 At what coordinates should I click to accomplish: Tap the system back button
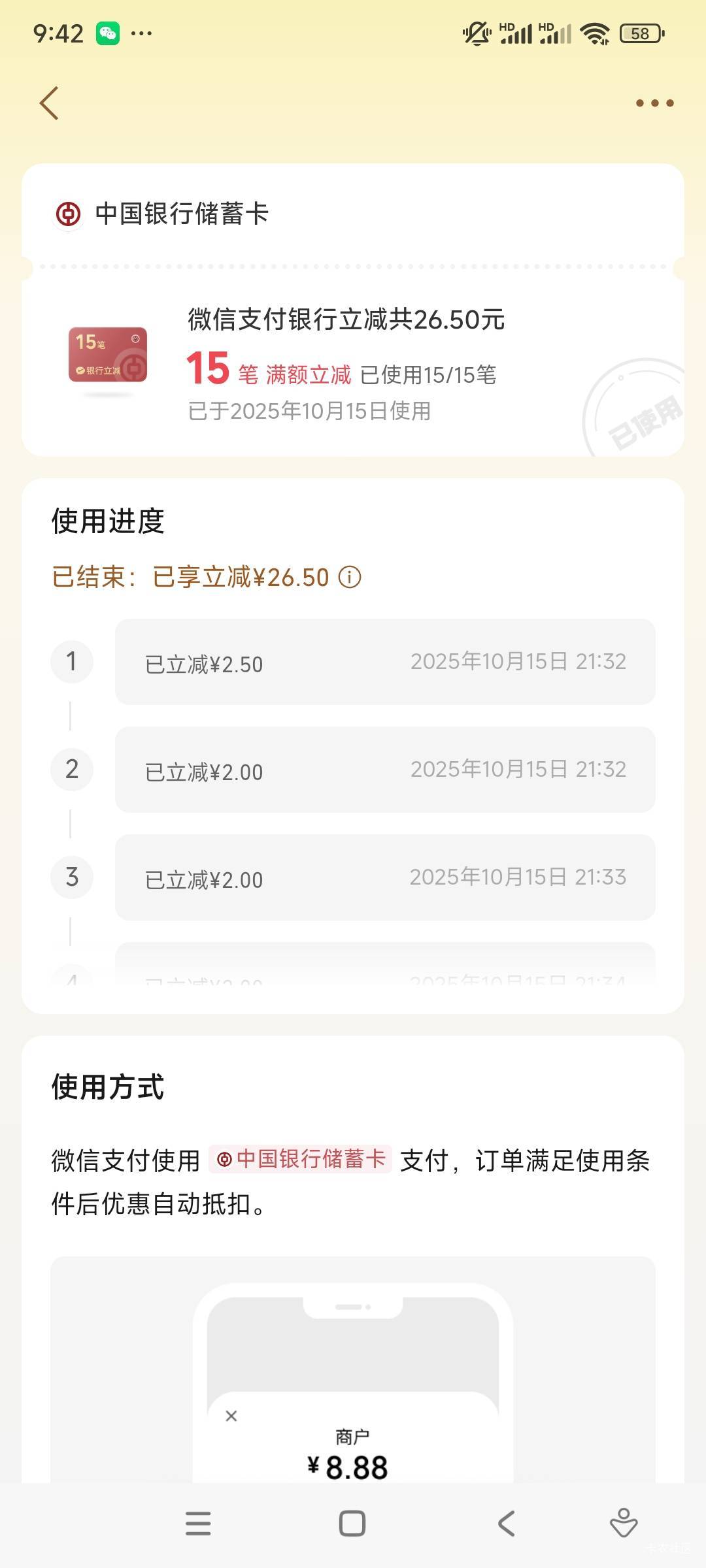[x=507, y=1524]
